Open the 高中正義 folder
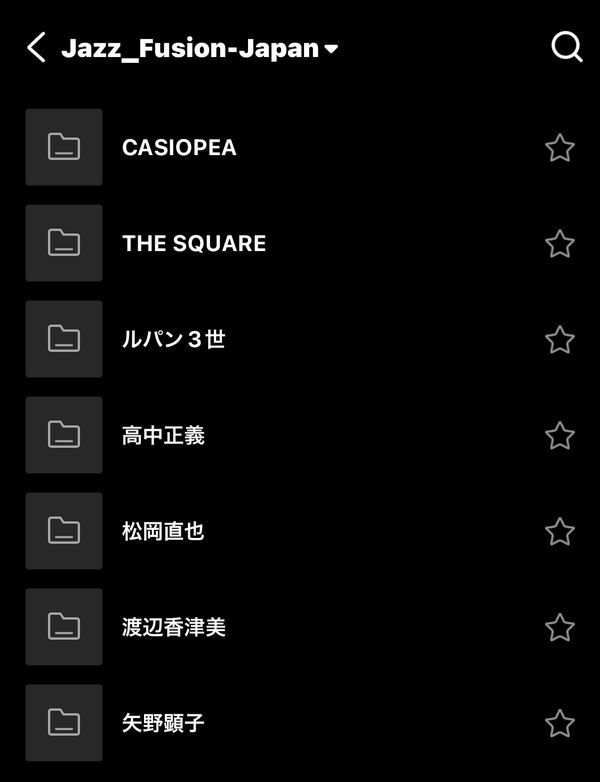Image resolution: width=600 pixels, height=782 pixels. (x=163, y=435)
